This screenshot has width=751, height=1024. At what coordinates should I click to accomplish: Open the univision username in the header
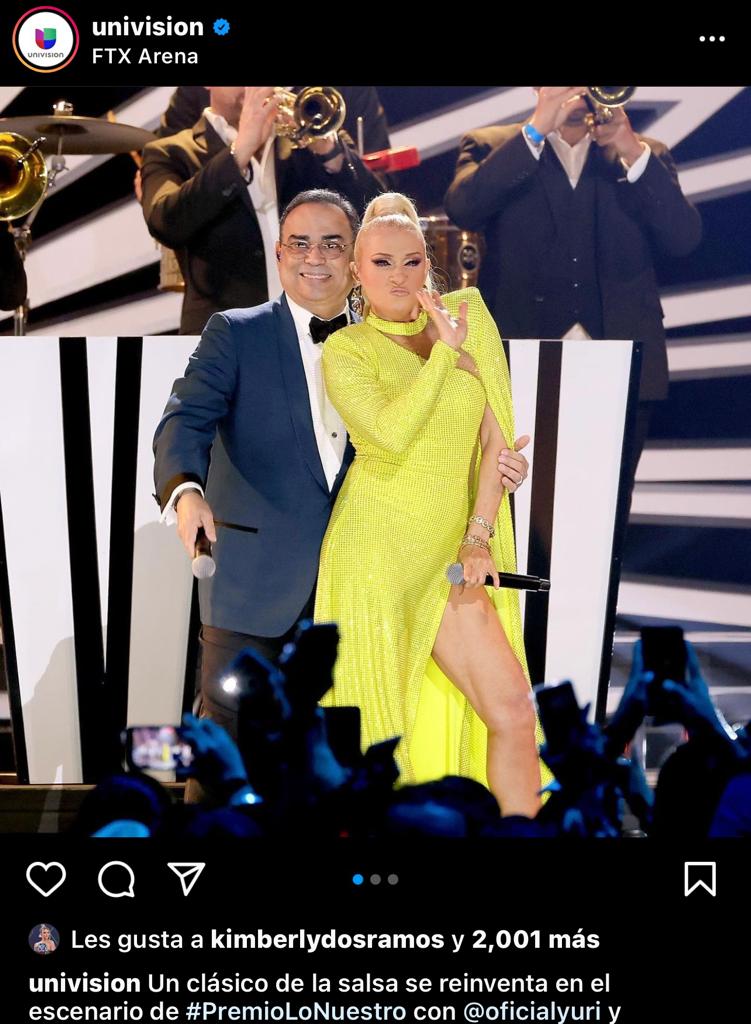click(x=147, y=27)
